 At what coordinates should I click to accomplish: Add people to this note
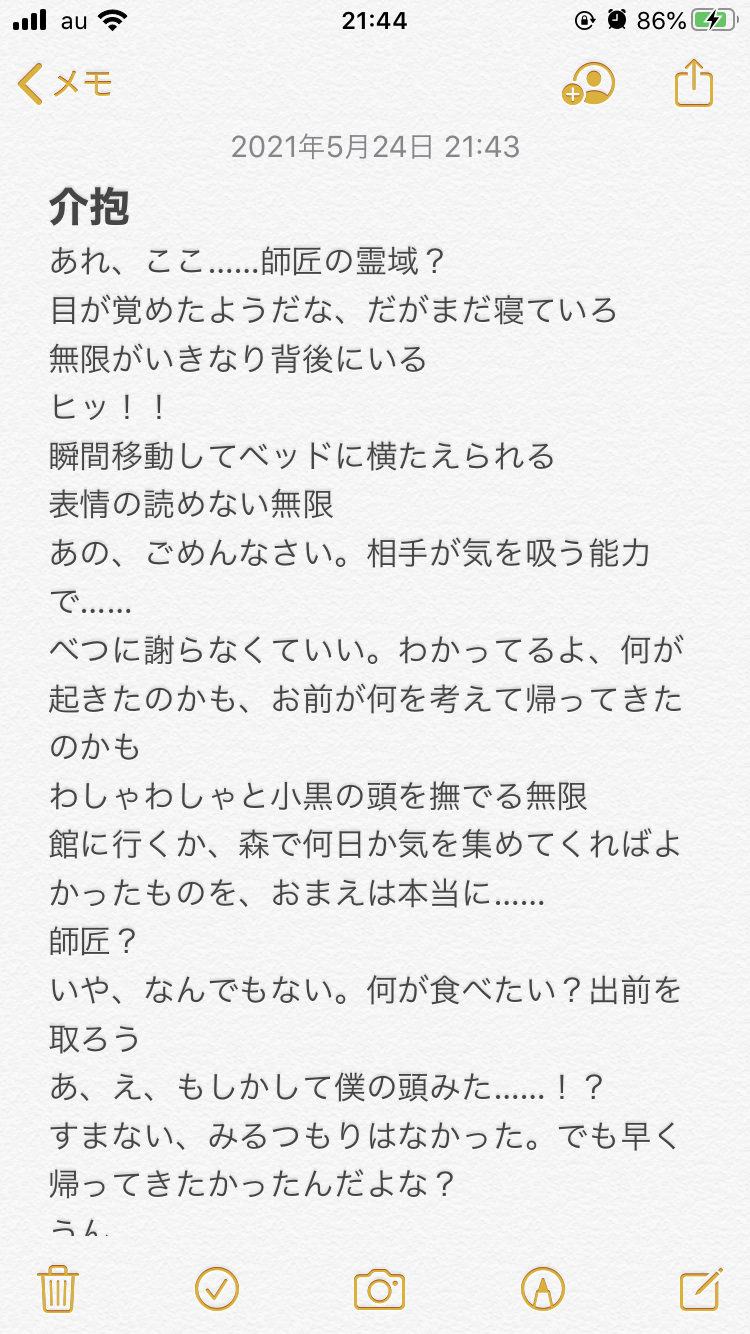coord(588,84)
